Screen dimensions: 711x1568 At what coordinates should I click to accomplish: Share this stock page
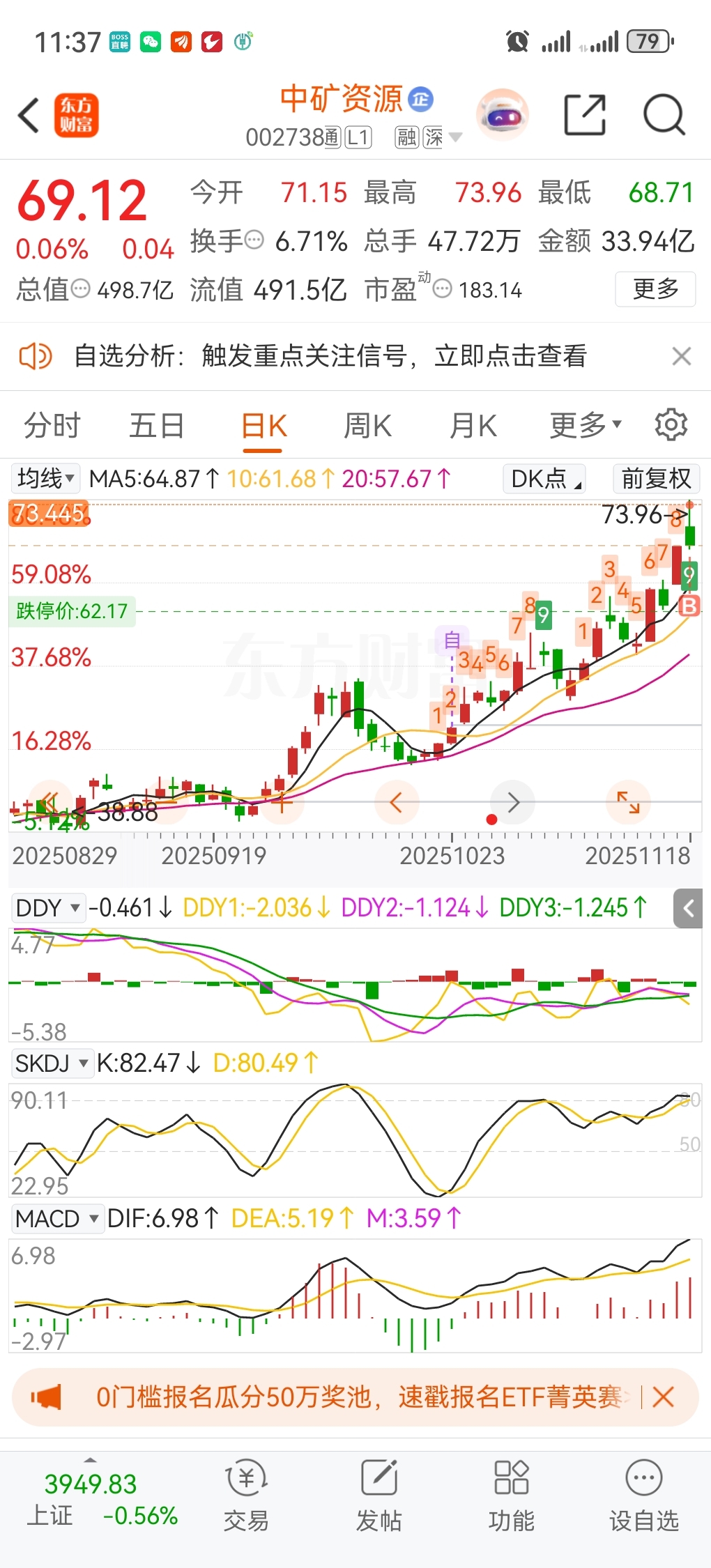click(x=584, y=115)
